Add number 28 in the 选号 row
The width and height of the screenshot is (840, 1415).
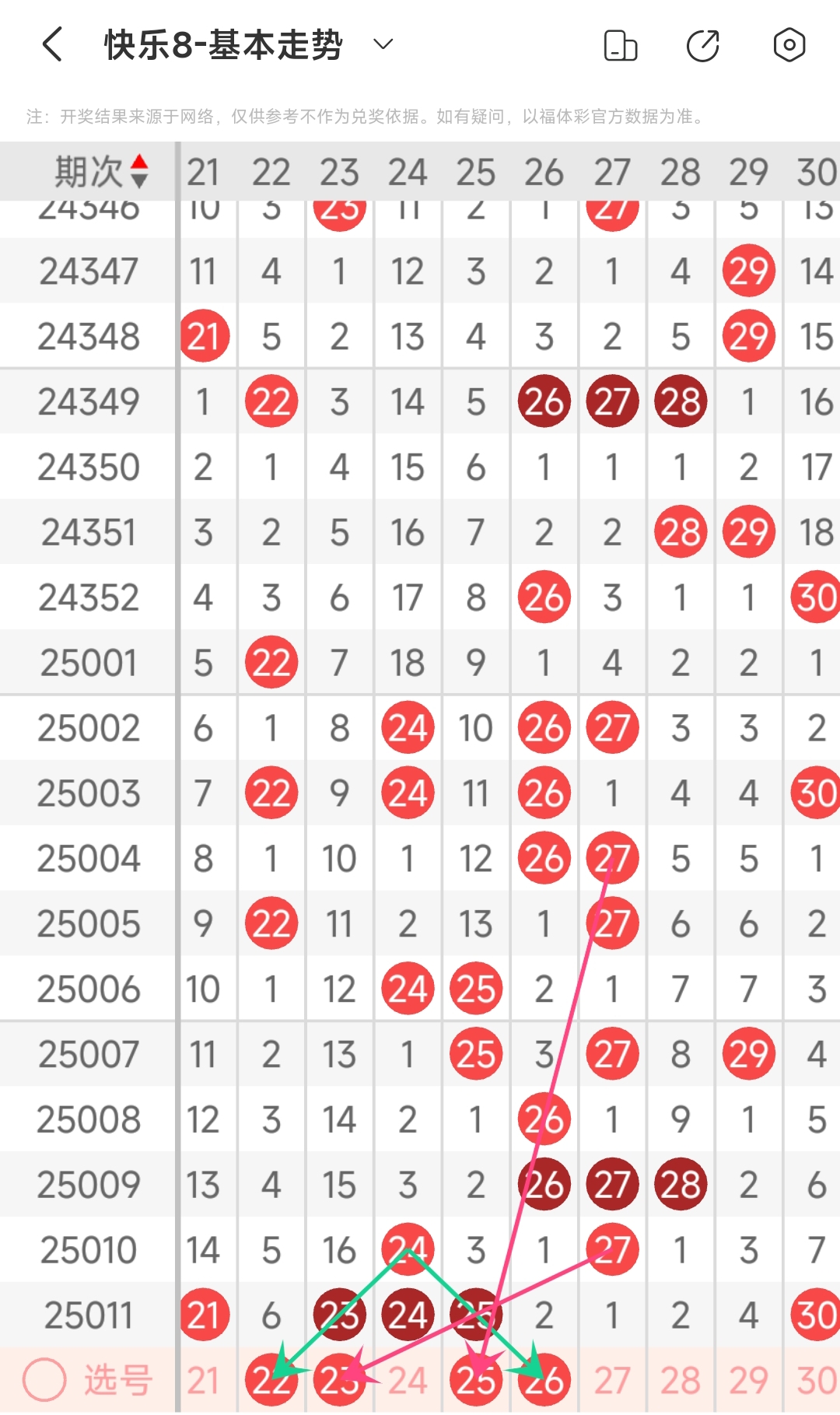[x=680, y=1381]
